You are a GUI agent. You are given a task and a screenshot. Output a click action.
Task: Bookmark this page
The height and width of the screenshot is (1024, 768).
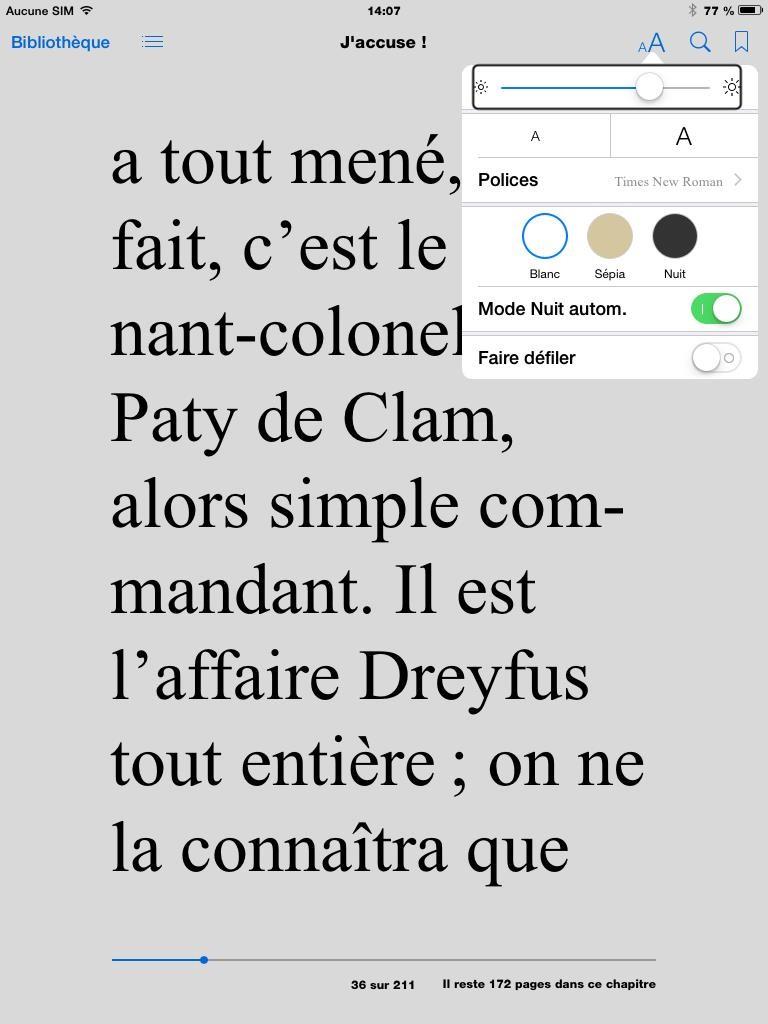pyautogui.click(x=741, y=42)
